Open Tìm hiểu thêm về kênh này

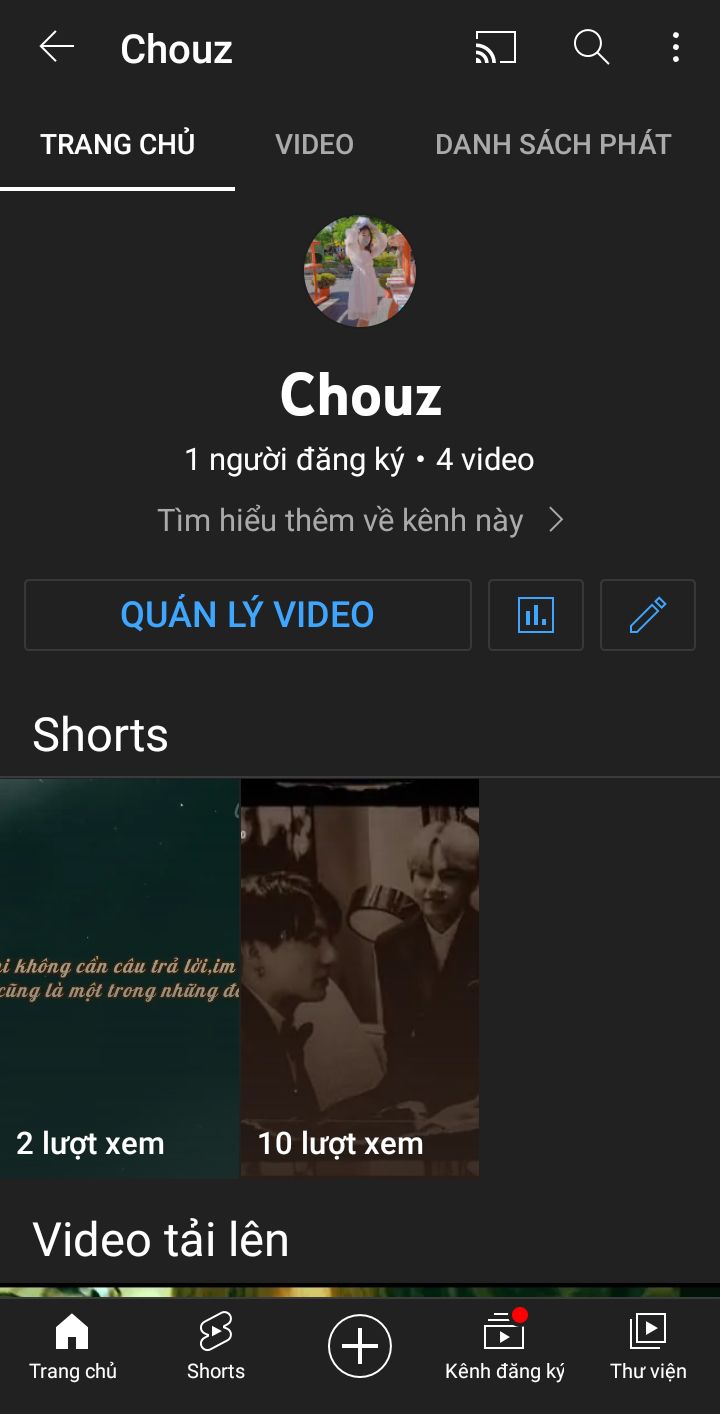coord(360,520)
